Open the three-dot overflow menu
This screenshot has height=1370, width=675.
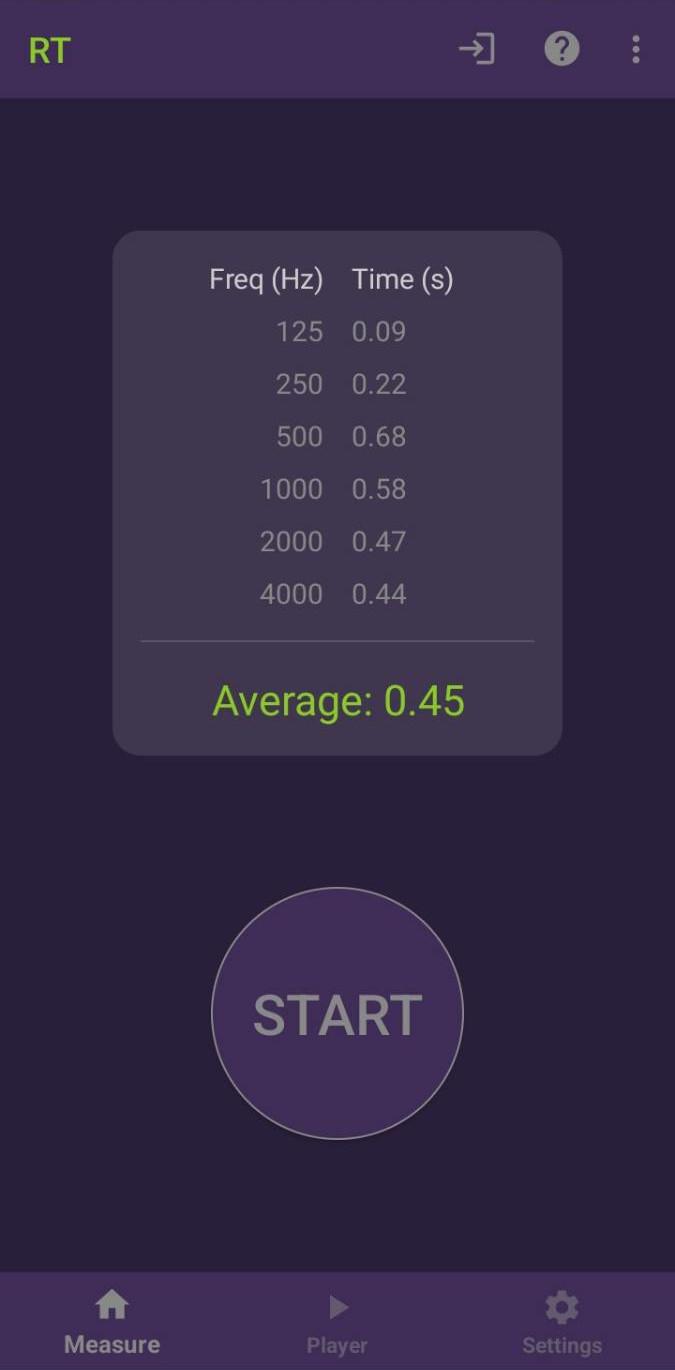(636, 49)
